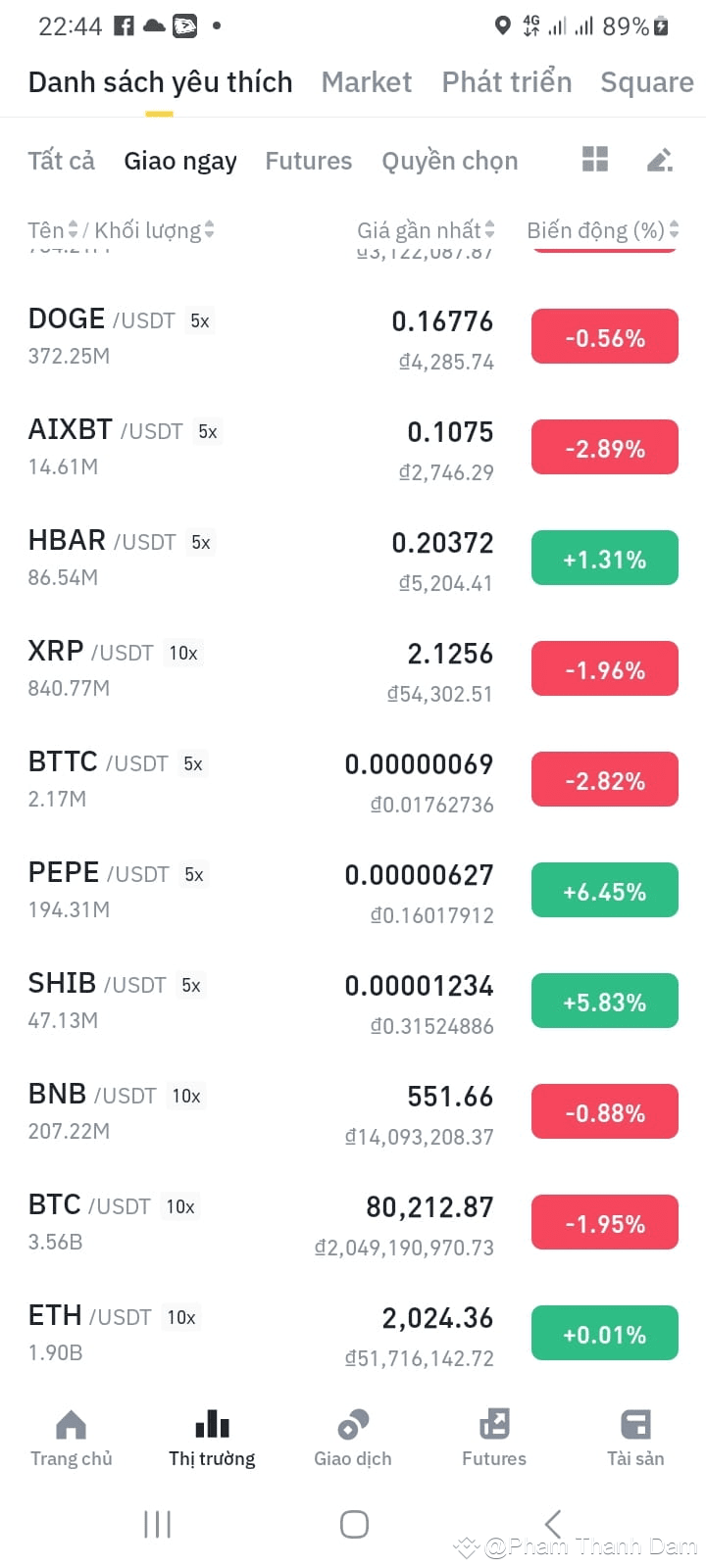Screen dimensions: 706x1568
Task: Open the Biến động (%) sort selector
Action: (600, 230)
